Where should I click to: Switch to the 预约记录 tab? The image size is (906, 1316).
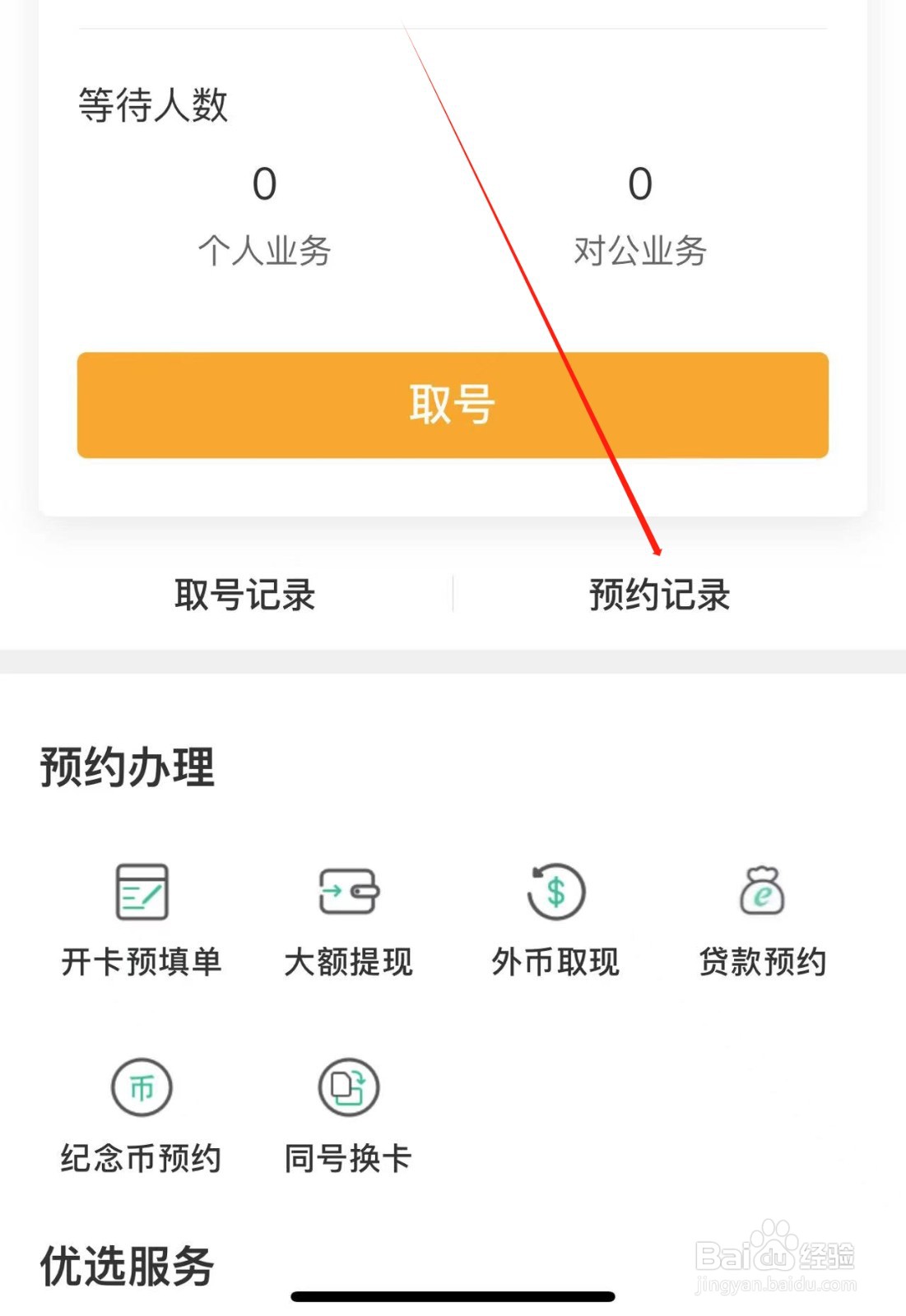pos(660,595)
